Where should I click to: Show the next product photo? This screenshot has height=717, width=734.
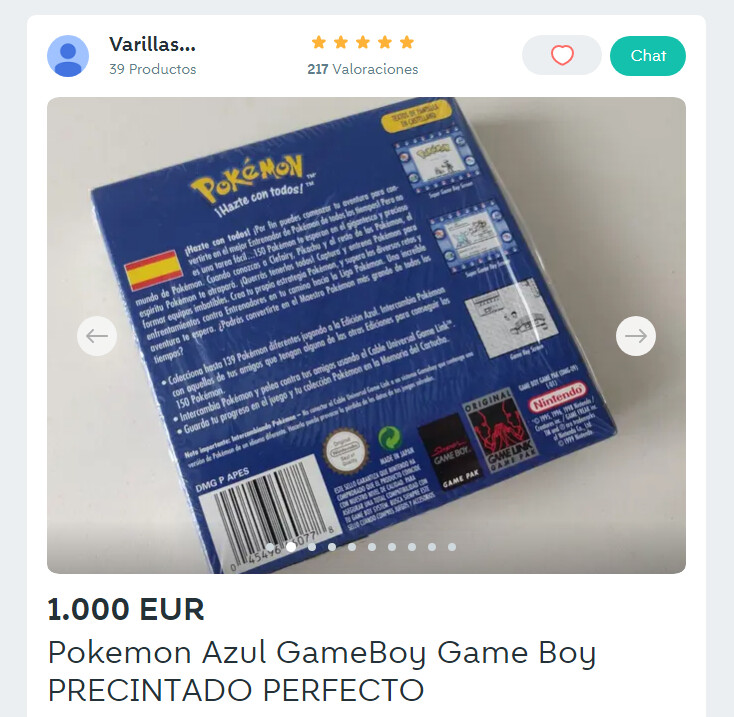(x=635, y=336)
